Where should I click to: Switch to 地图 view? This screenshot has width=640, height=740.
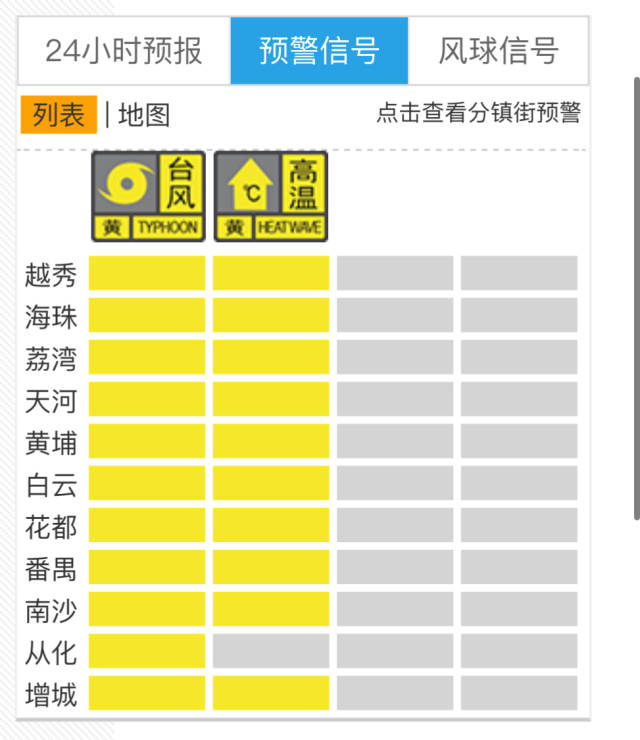coord(144,115)
